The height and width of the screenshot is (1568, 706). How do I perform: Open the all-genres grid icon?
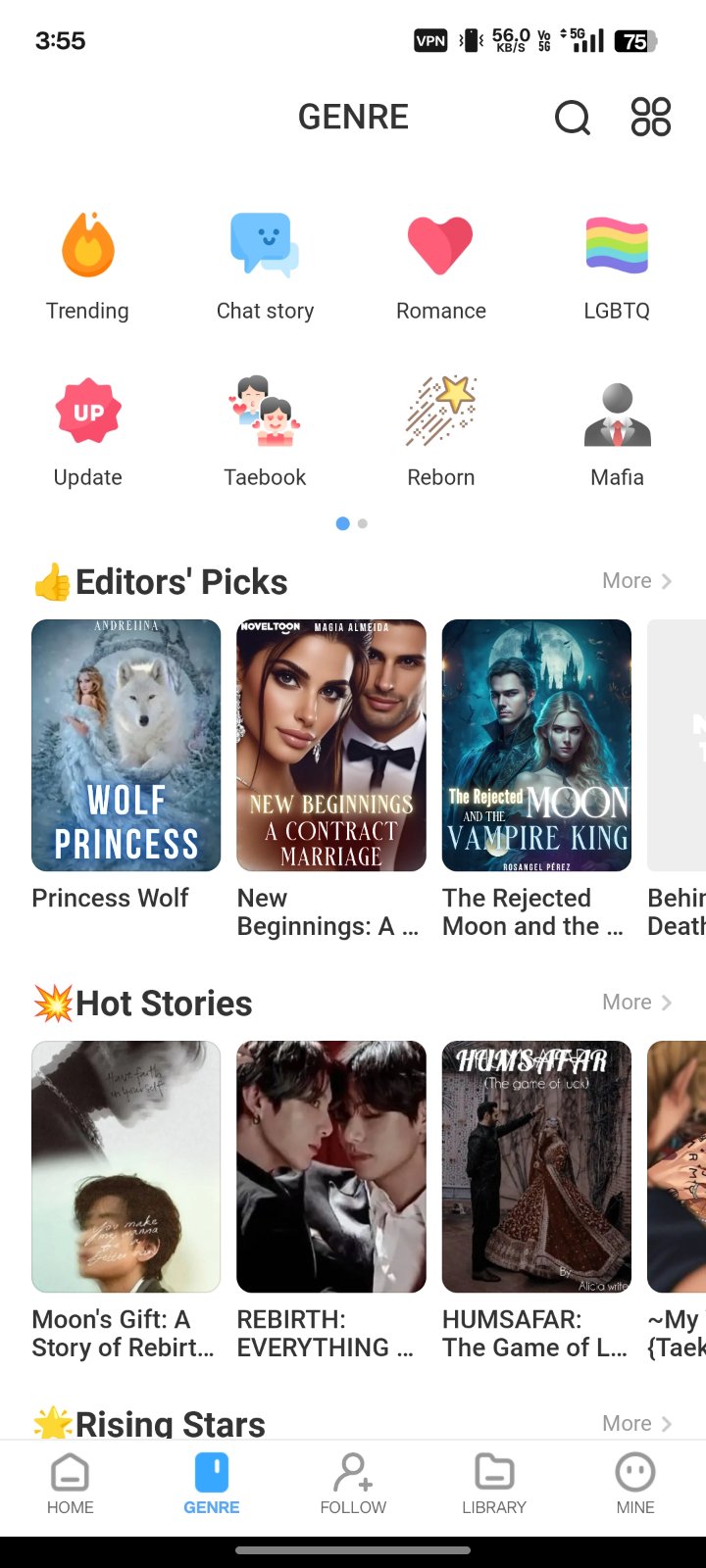[x=651, y=117]
